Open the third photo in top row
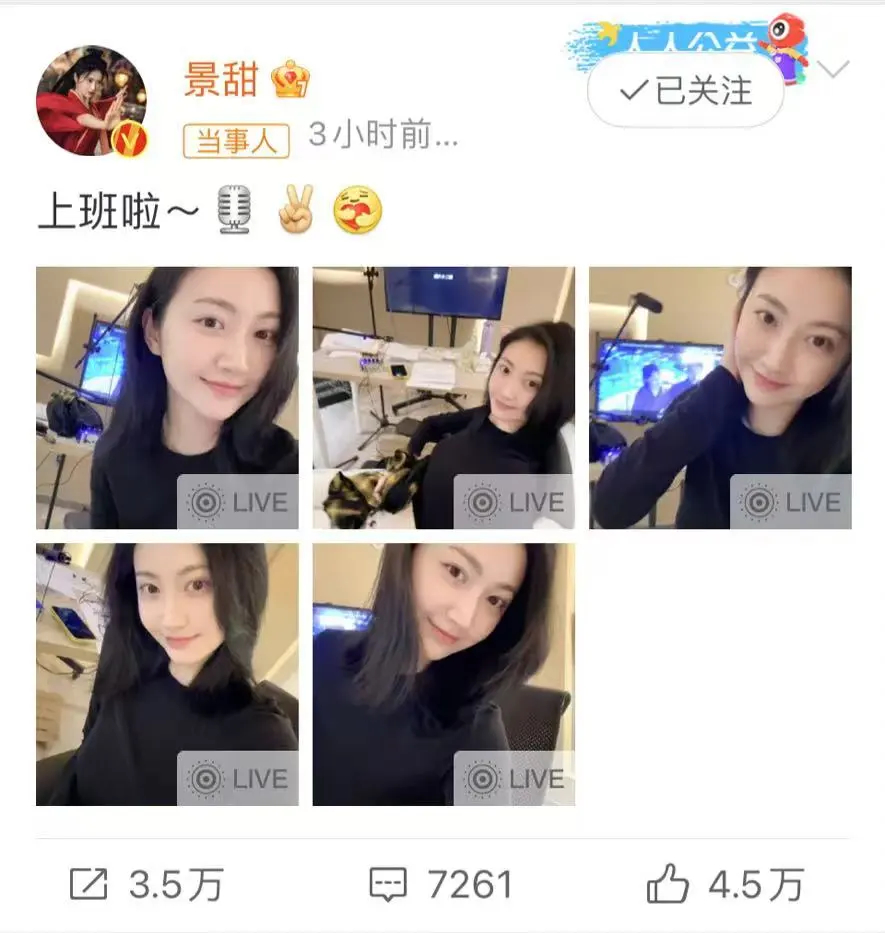 (720, 397)
